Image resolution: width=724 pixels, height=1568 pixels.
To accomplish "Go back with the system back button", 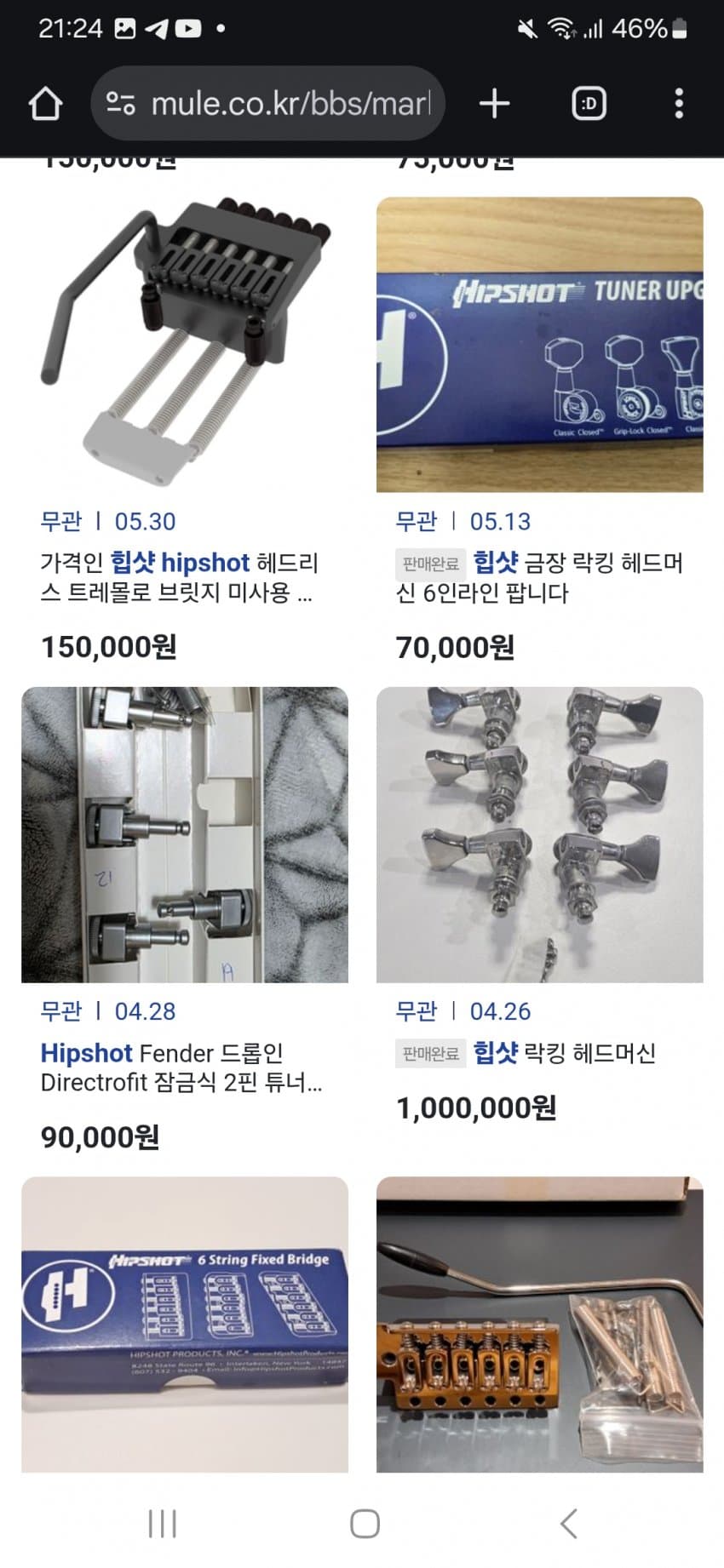I will click(x=568, y=1524).
